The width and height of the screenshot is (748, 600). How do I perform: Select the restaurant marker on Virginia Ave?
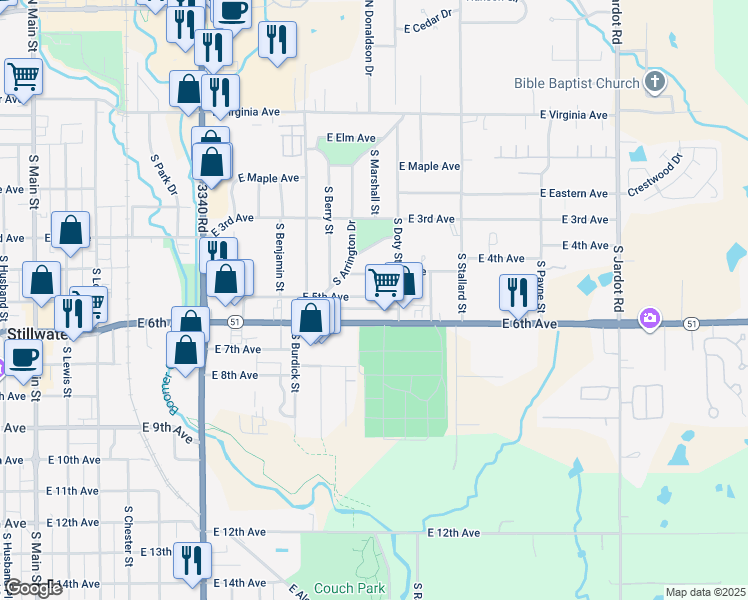(219, 93)
